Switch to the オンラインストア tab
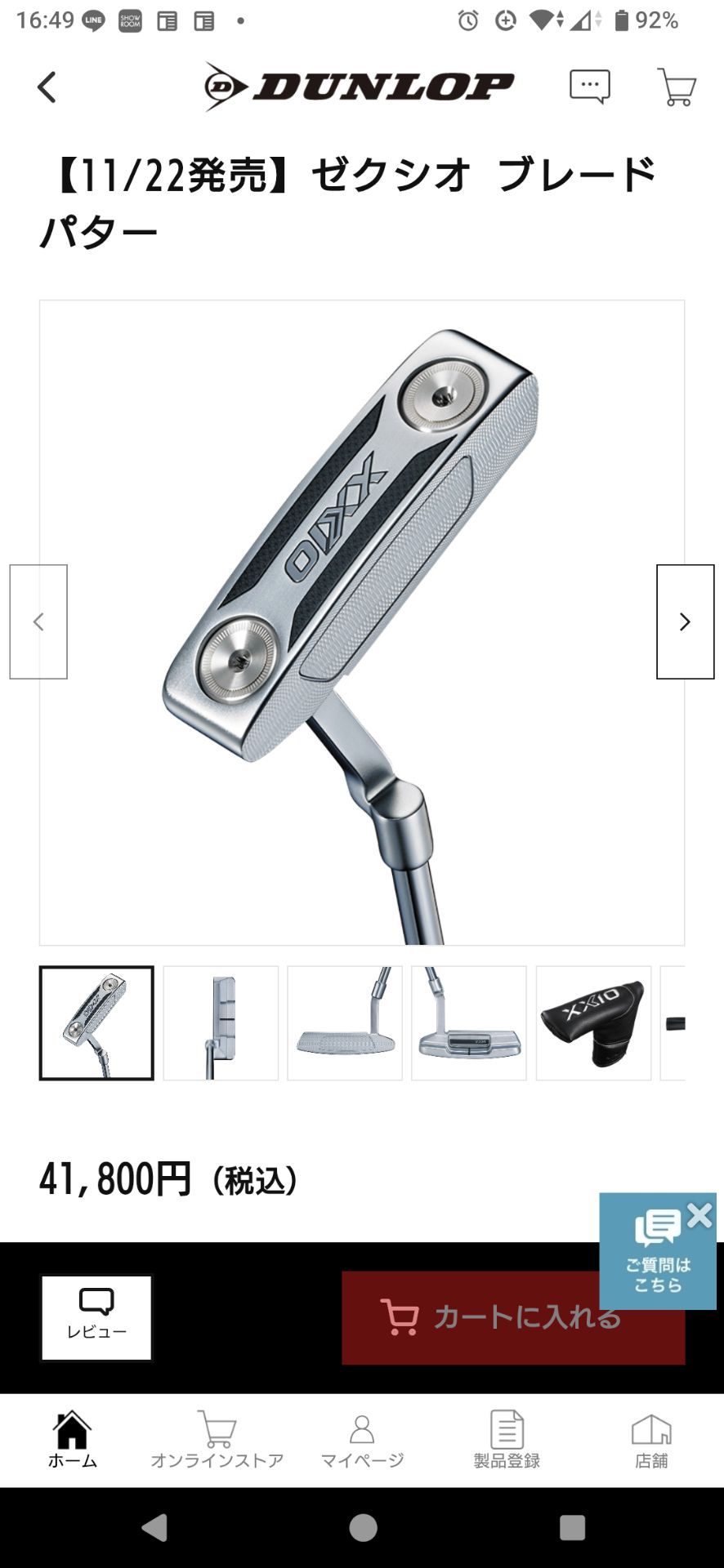 pyautogui.click(x=217, y=1440)
